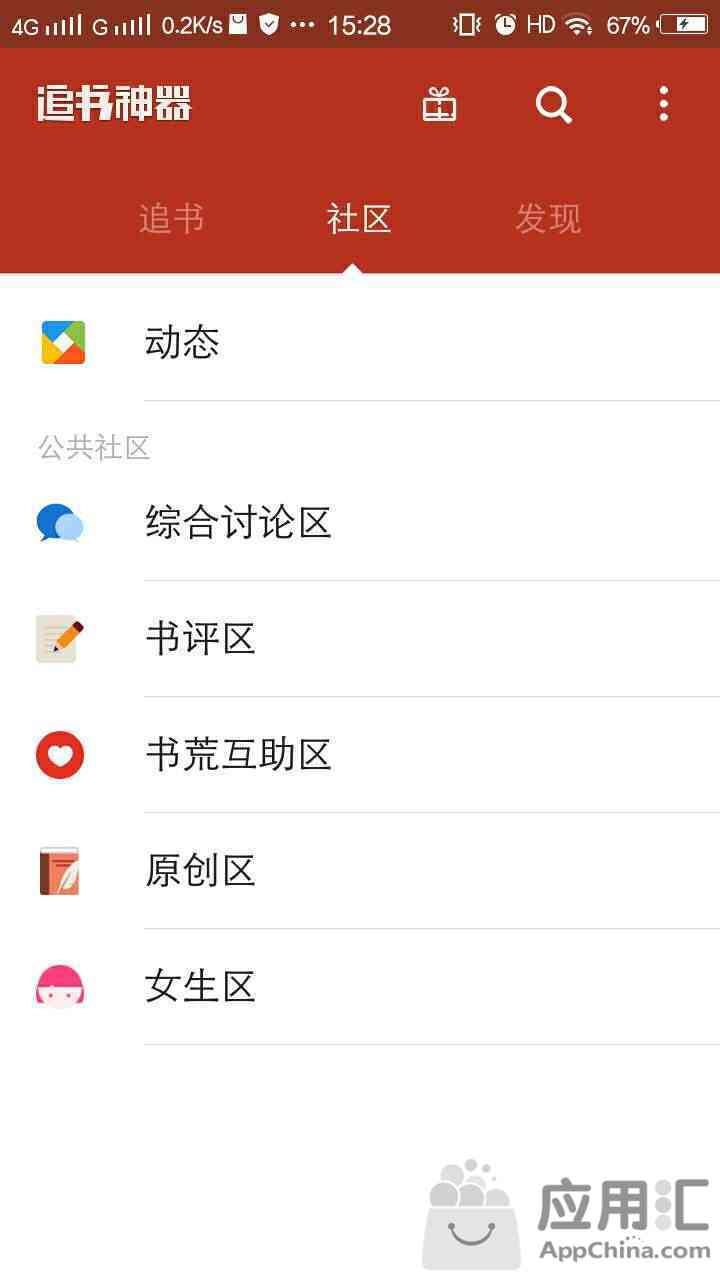
Task: Open the 动态 row
Action: click(x=360, y=343)
